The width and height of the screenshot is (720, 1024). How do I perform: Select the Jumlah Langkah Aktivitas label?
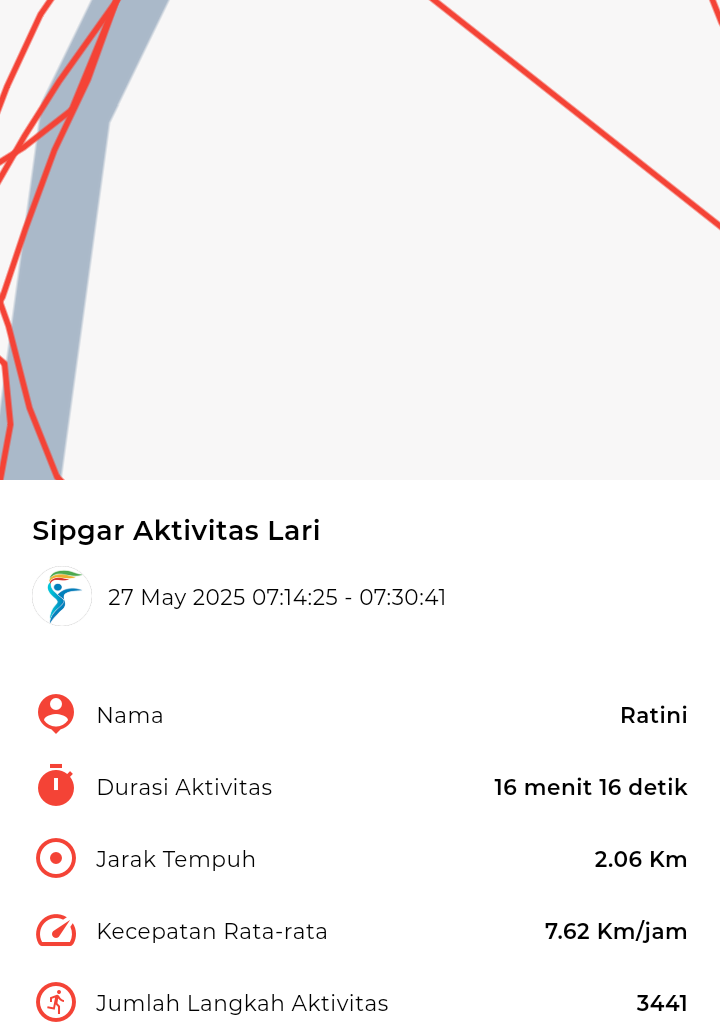coord(243,1003)
